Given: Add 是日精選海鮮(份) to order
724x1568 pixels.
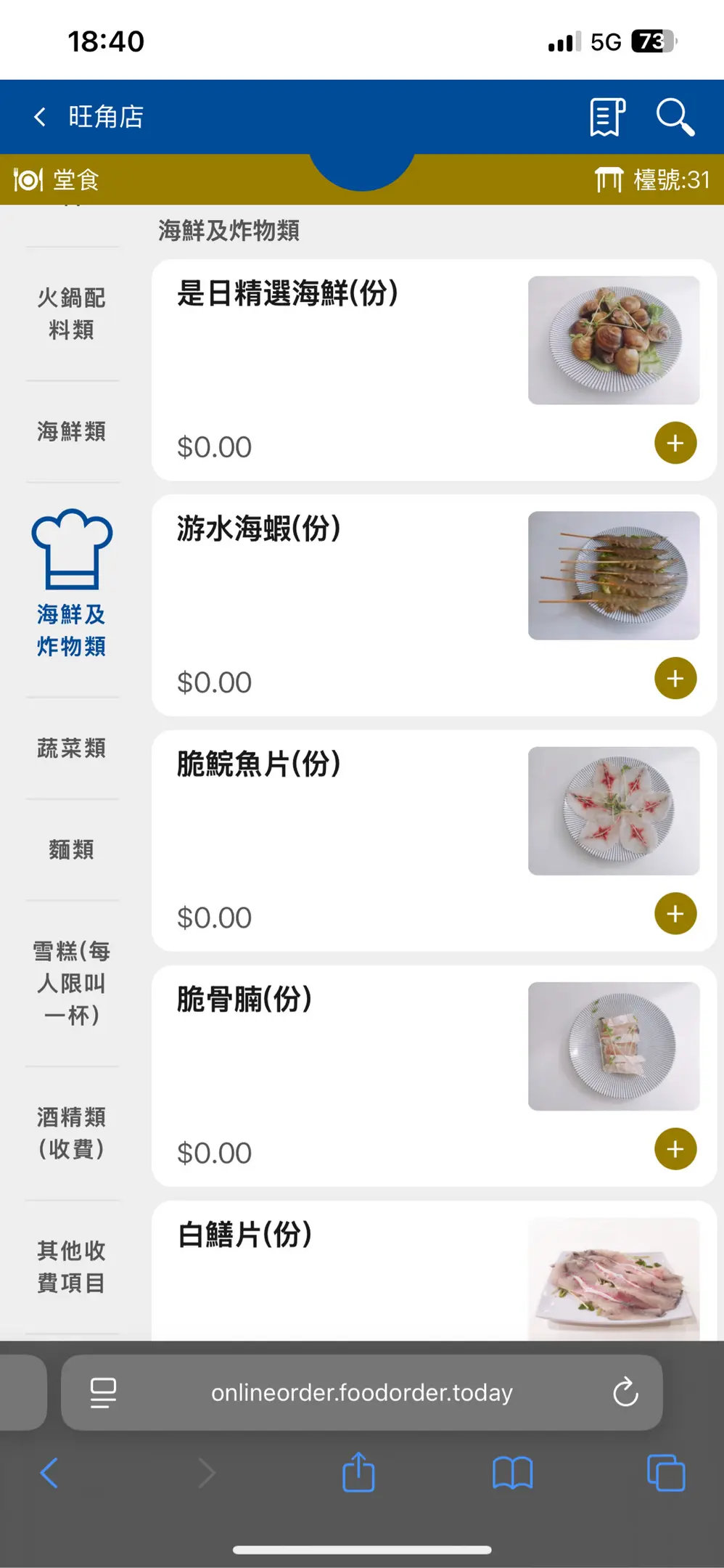Looking at the screenshot, I should pos(675,443).
